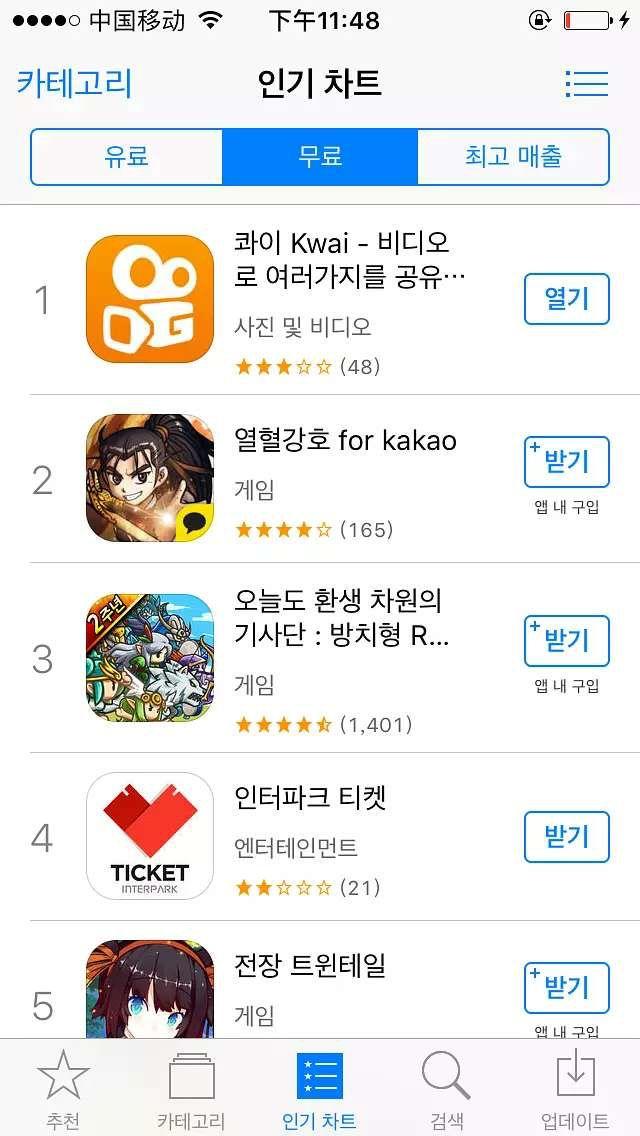Open the list icon in the top bar
Image resolution: width=640 pixels, height=1136 pixels.
click(586, 83)
